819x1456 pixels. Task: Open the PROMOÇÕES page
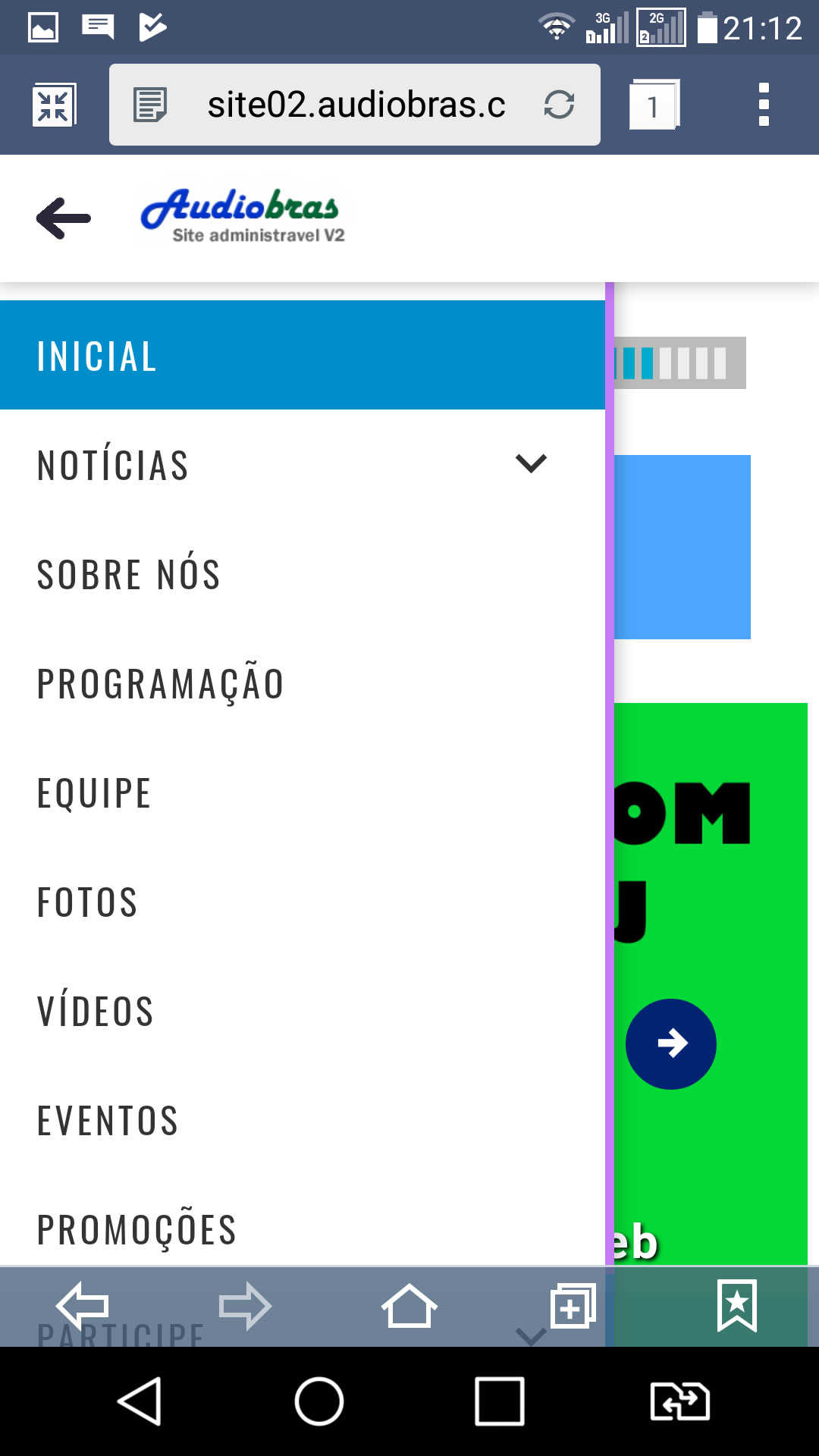point(137,1229)
